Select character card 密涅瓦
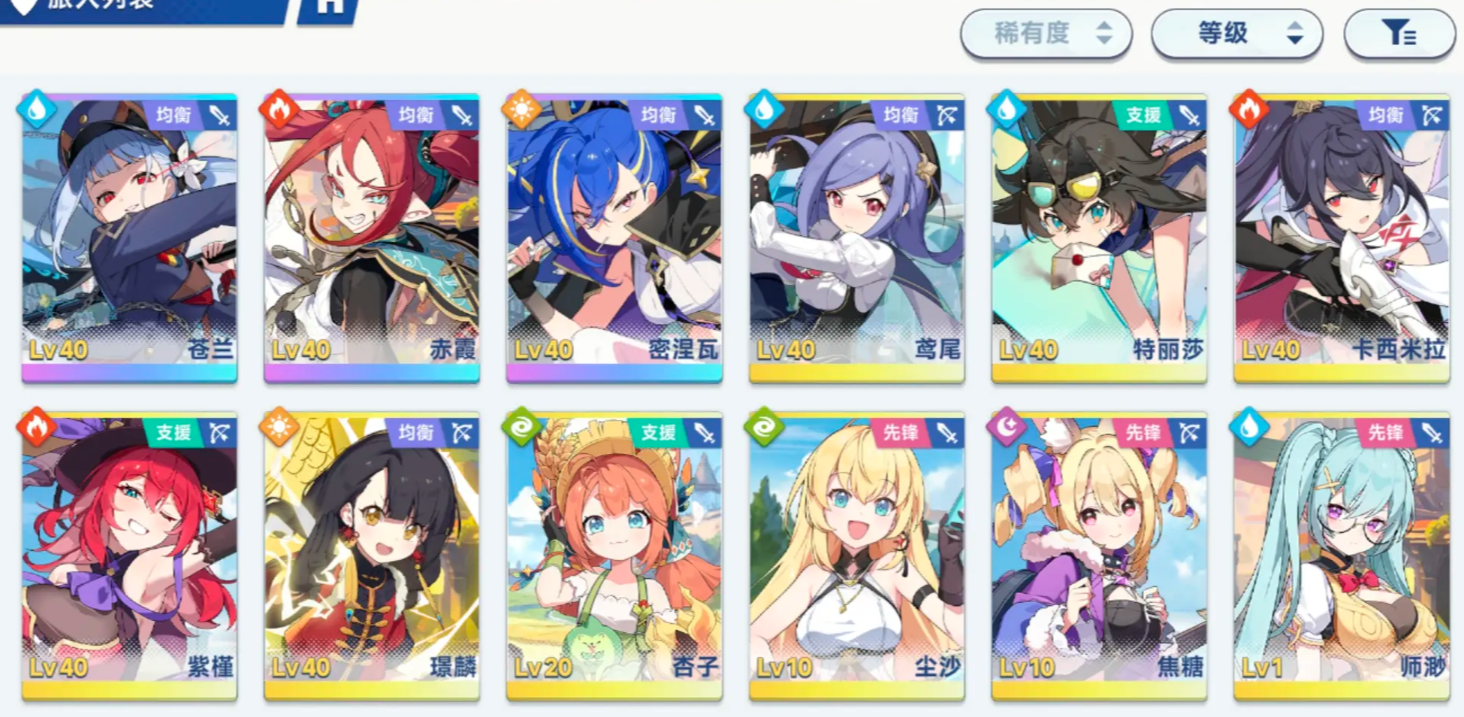 (x=613, y=238)
